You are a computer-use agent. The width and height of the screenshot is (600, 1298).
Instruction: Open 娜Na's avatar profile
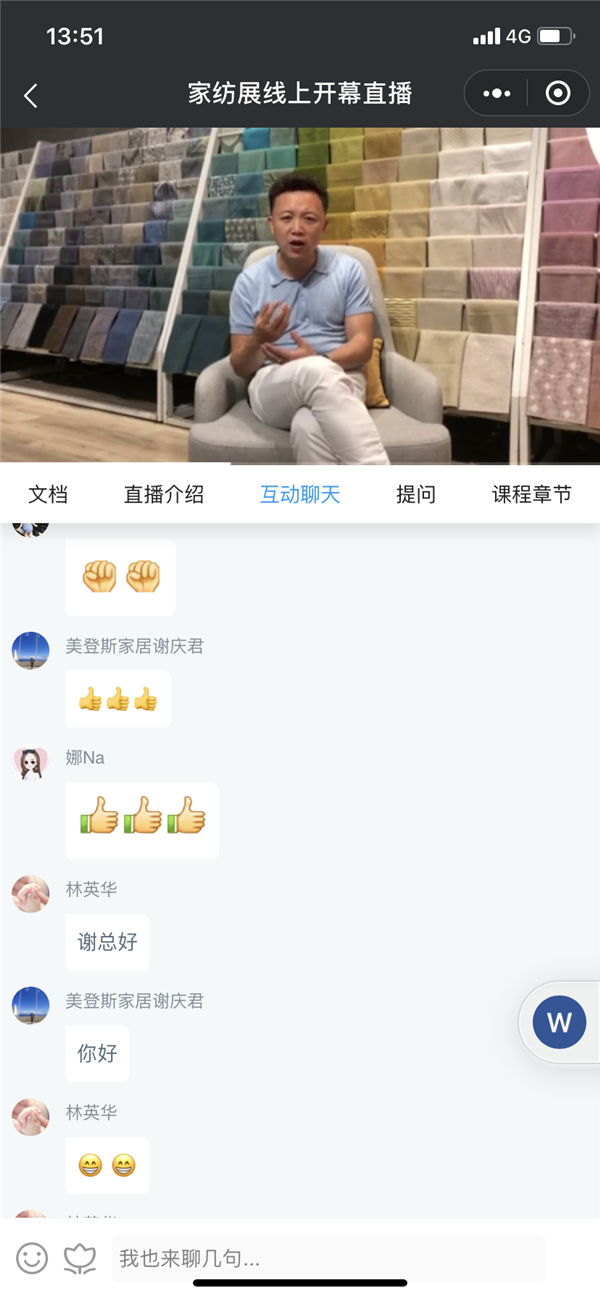[31, 763]
